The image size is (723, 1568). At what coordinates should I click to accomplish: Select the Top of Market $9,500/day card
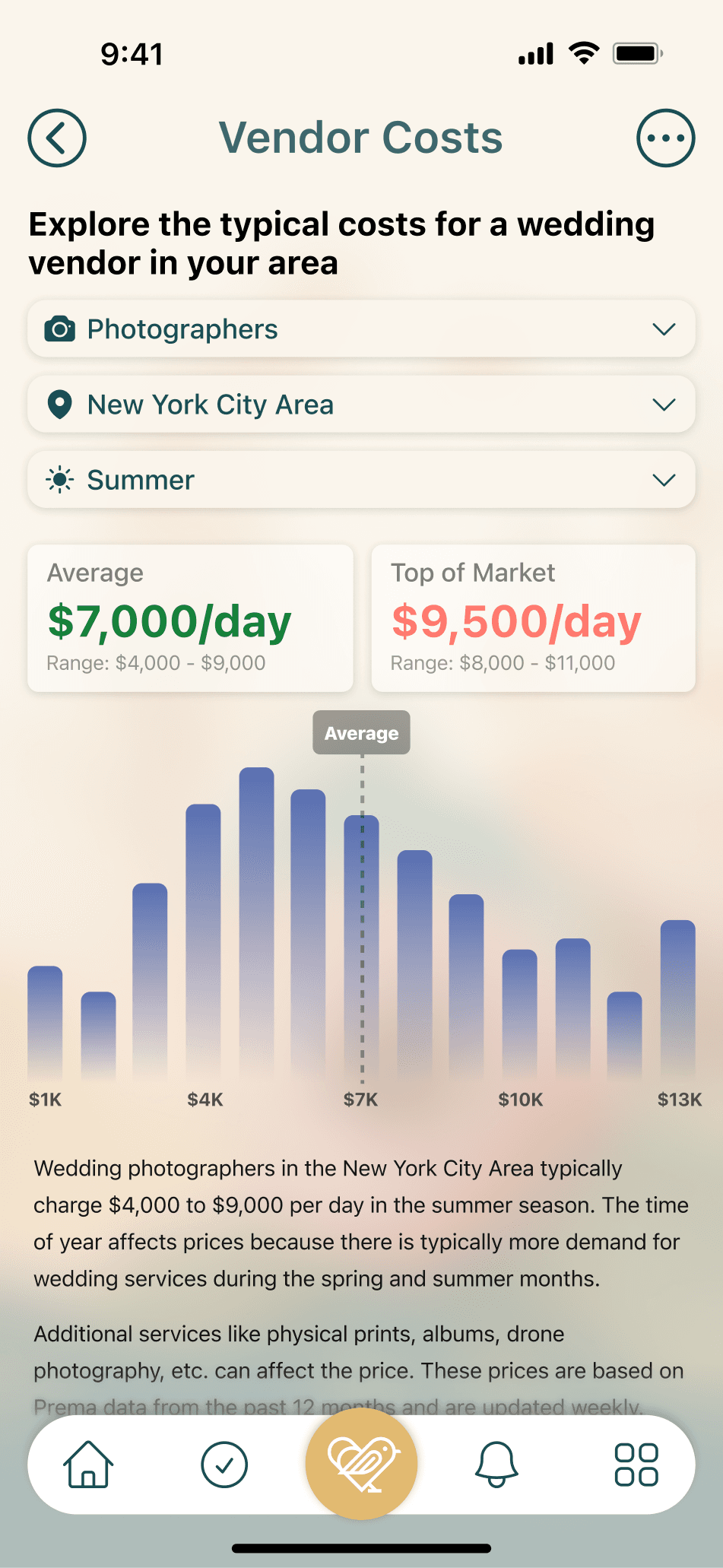[532, 617]
